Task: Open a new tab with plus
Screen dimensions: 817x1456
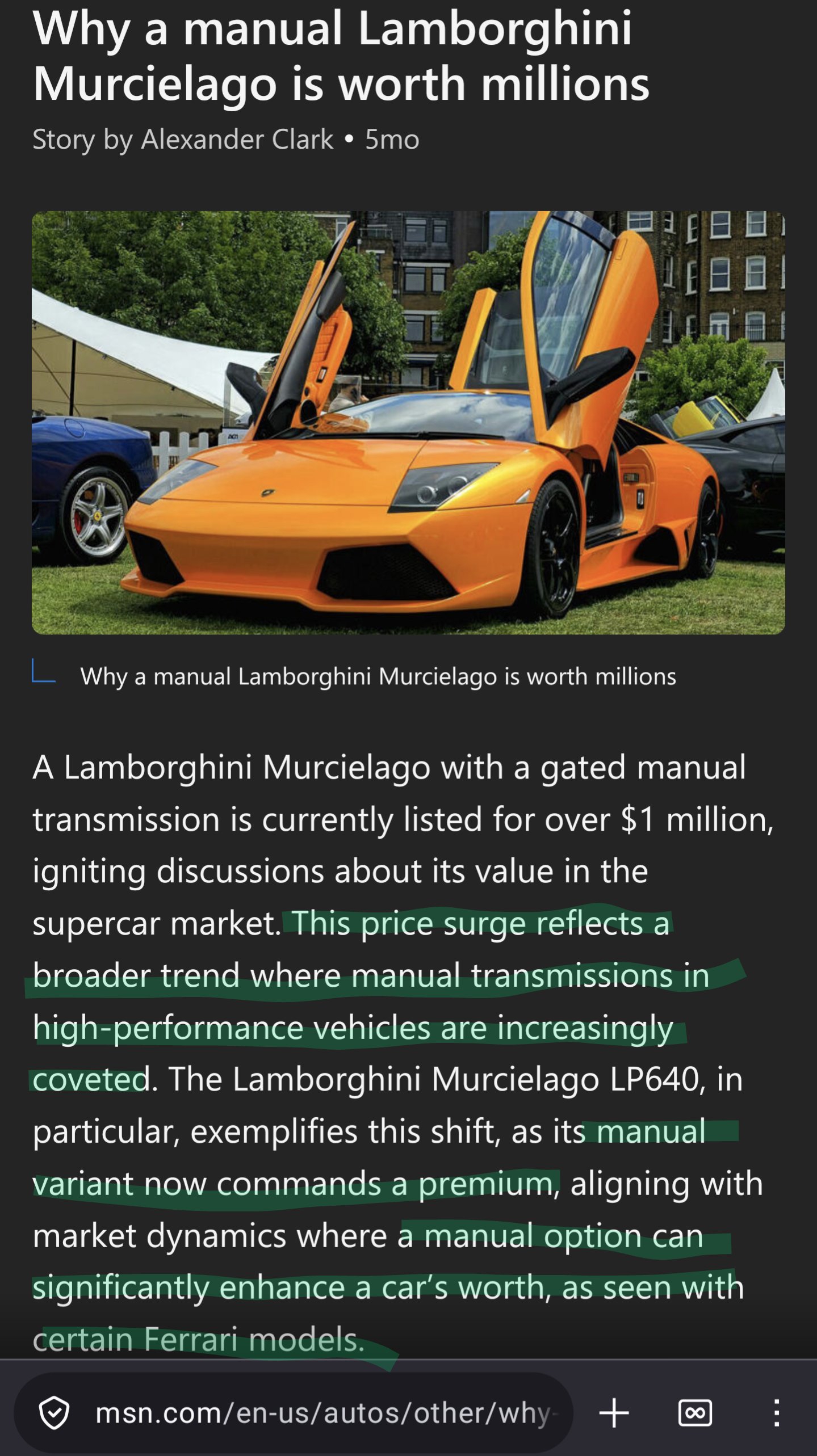Action: (614, 1413)
